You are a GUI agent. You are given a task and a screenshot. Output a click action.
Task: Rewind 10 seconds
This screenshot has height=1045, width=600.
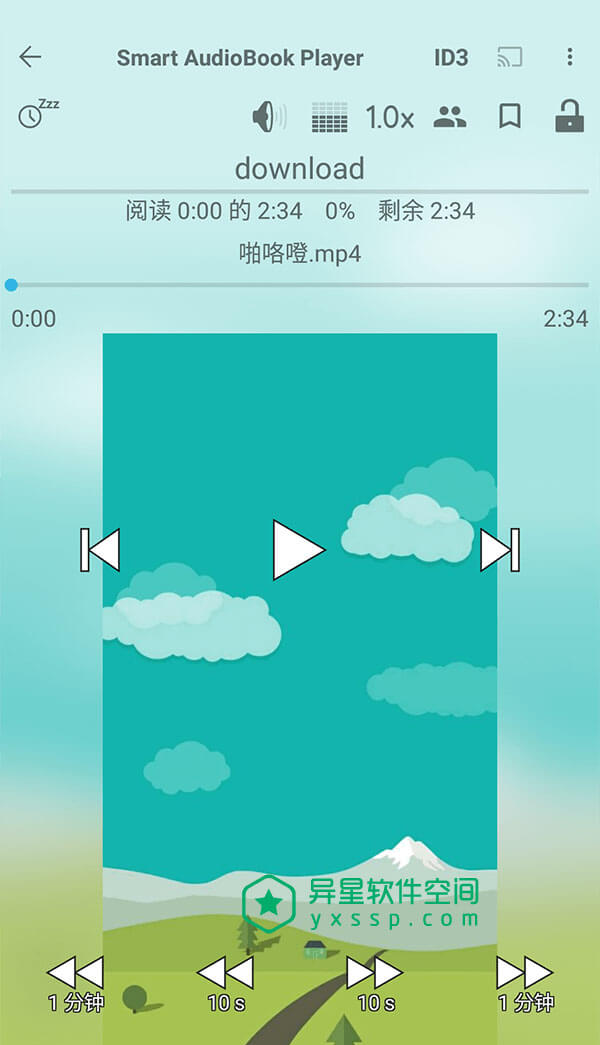click(225, 982)
